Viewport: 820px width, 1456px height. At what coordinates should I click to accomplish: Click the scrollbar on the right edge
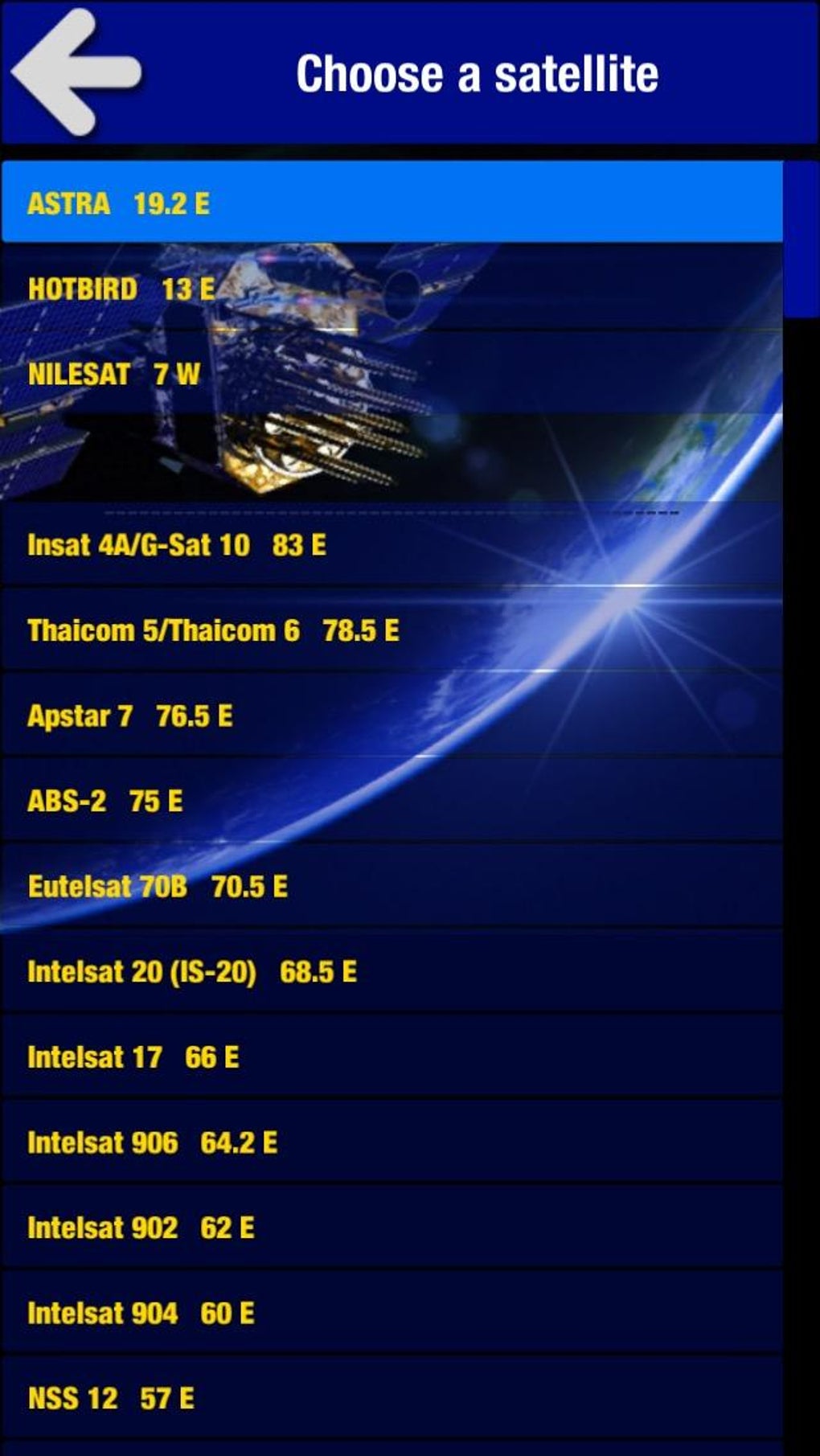pos(802,233)
